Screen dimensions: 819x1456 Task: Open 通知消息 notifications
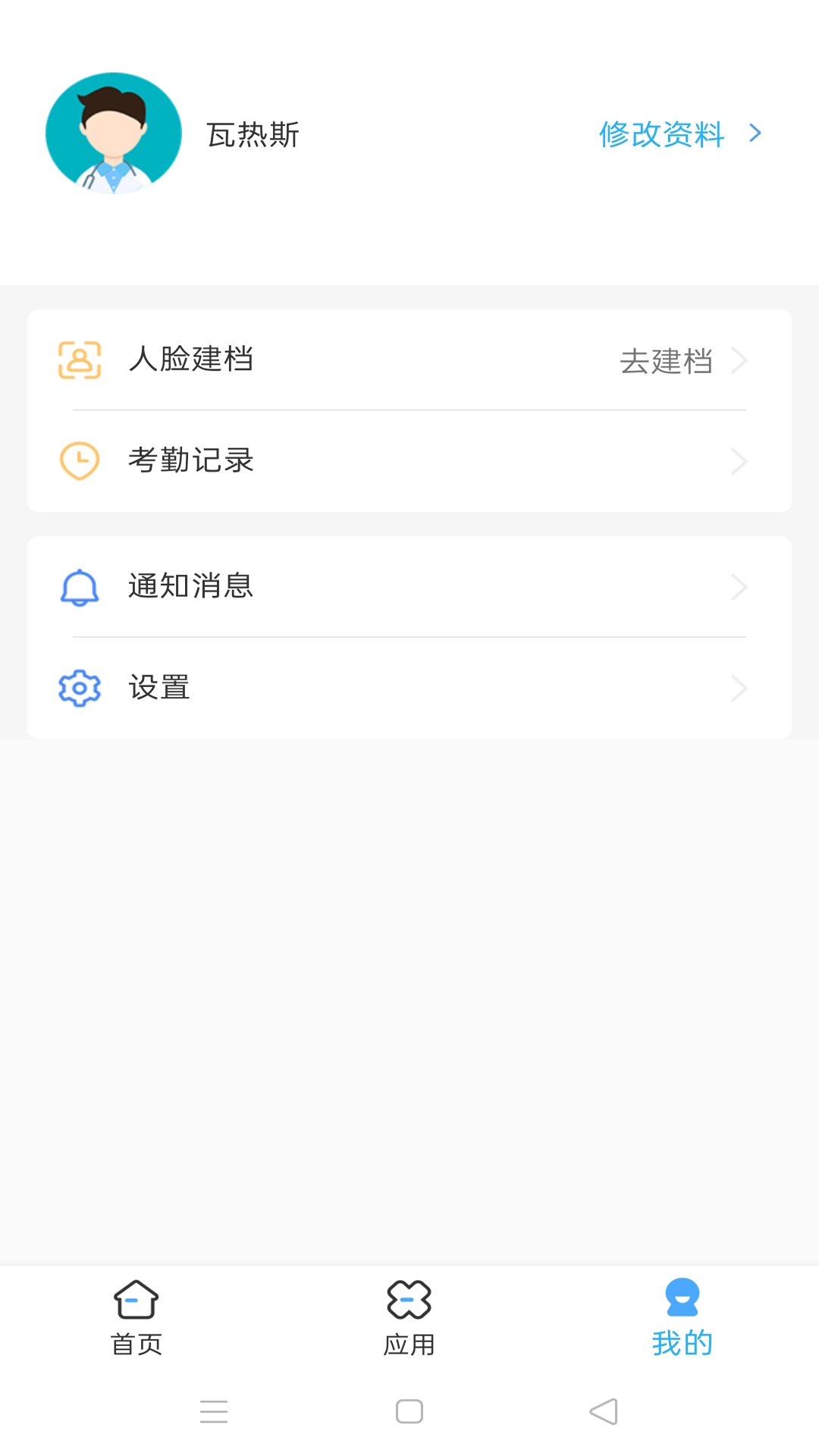point(409,586)
